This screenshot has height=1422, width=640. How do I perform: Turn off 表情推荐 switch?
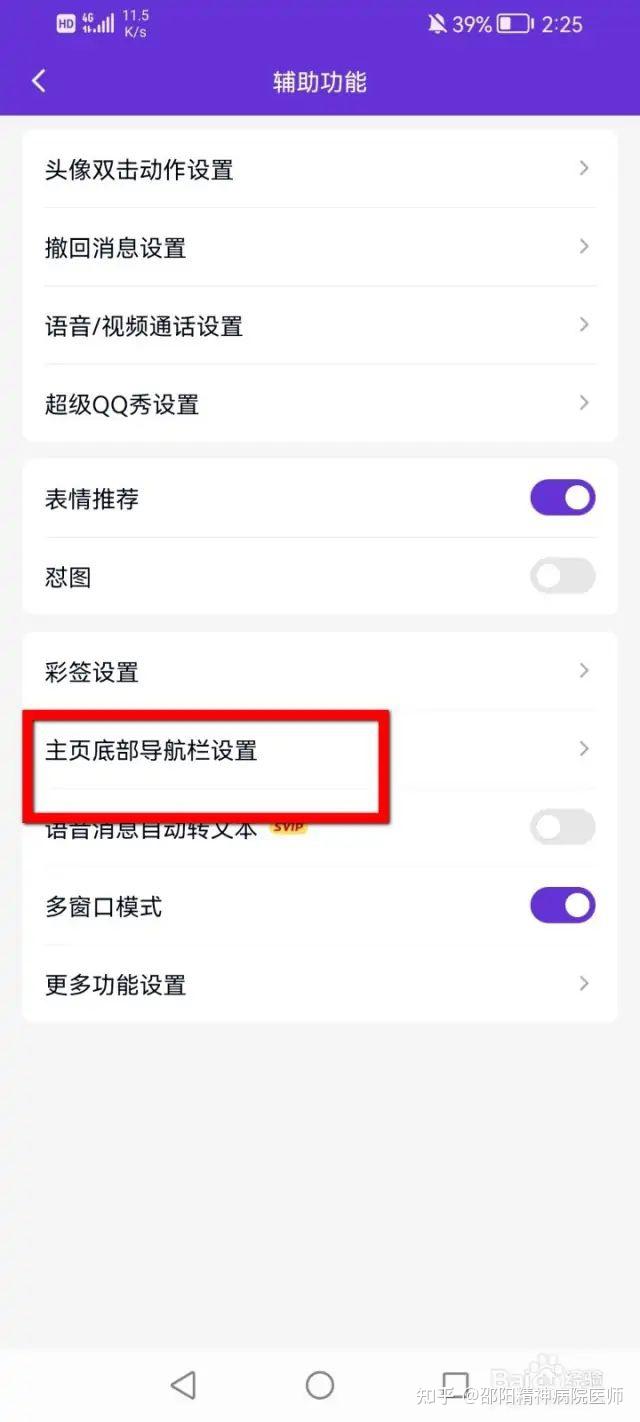(562, 498)
